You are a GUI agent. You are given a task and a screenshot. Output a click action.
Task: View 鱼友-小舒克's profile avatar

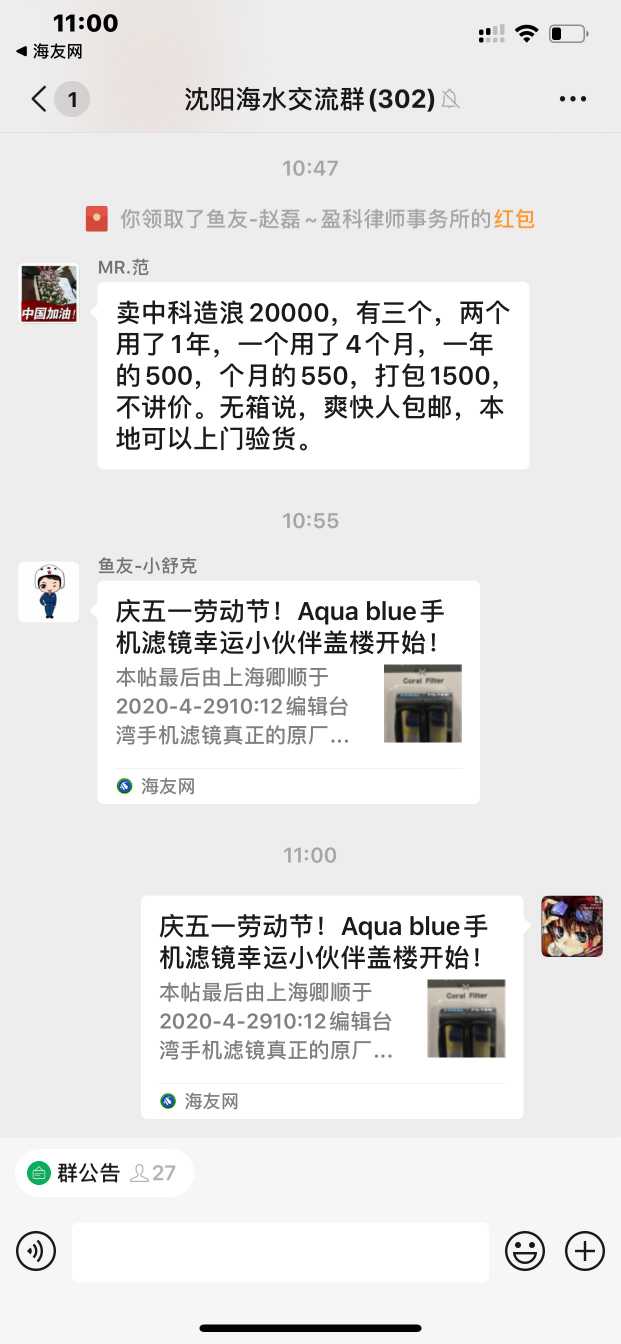click(x=49, y=591)
